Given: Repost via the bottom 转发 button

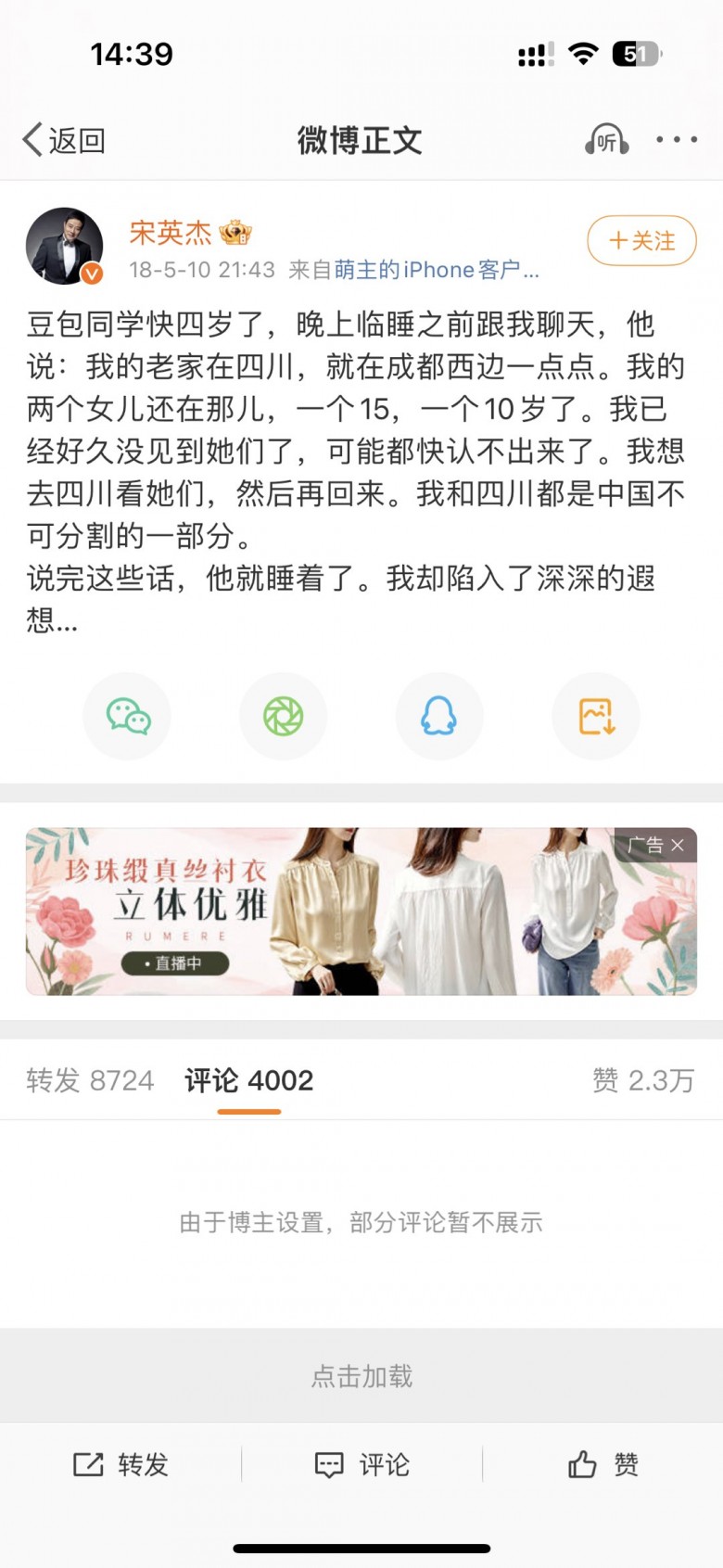Looking at the screenshot, I should click(120, 1464).
